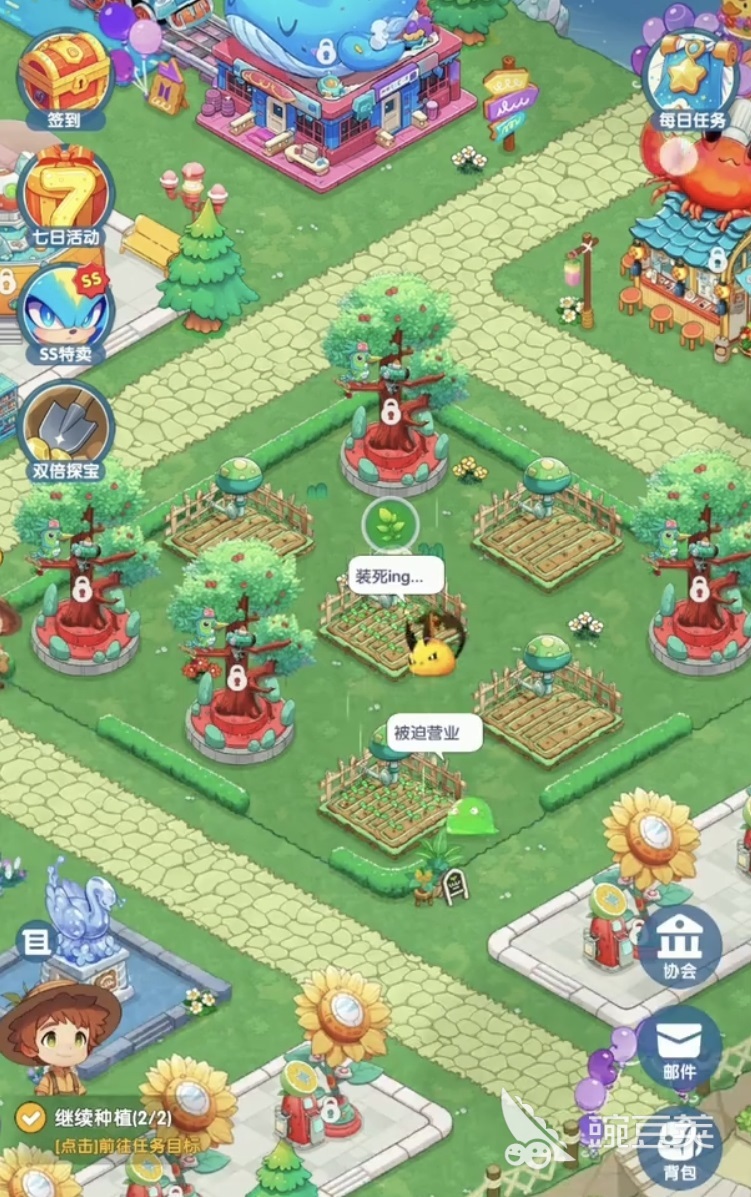Tap the 被迫营业 farm plot

tap(380, 800)
